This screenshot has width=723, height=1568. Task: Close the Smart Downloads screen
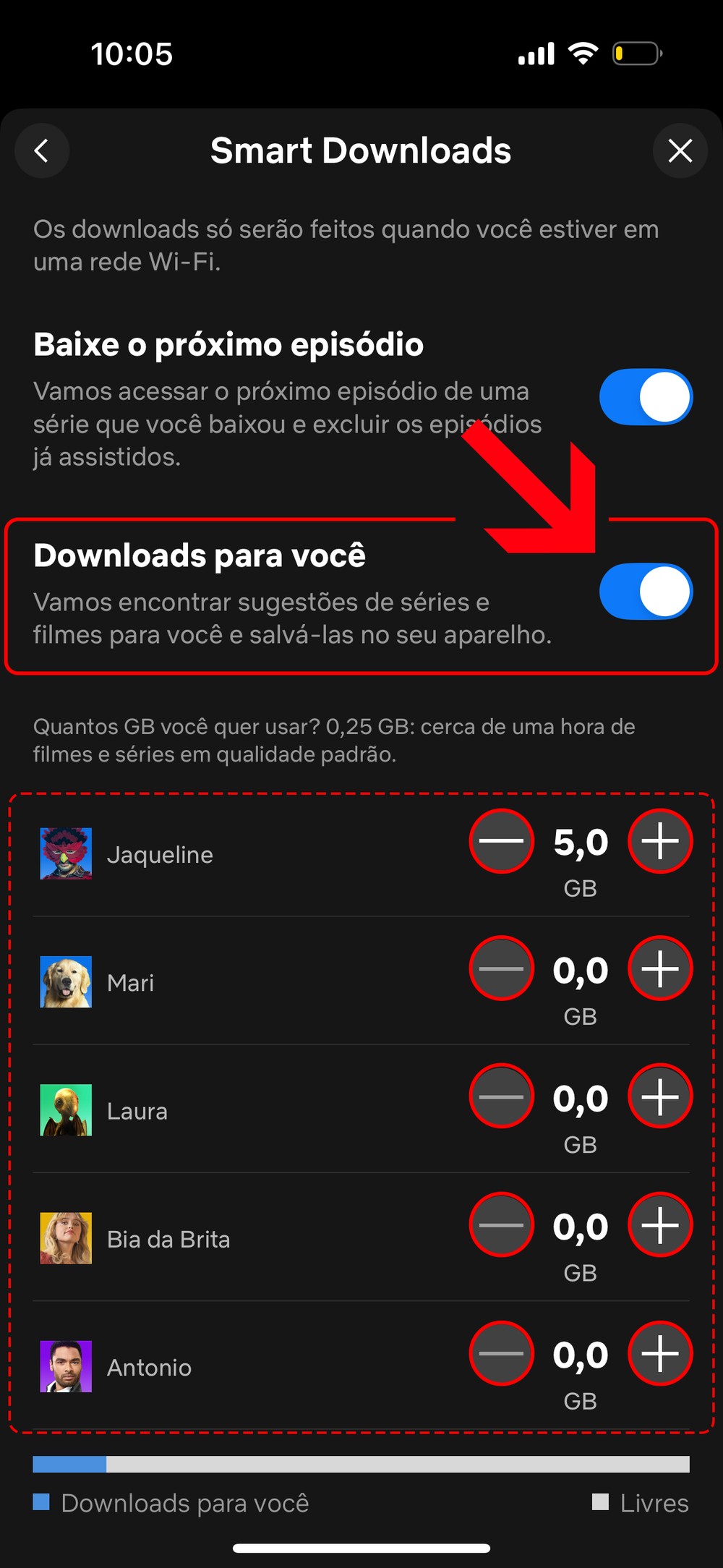pyautogui.click(x=680, y=150)
